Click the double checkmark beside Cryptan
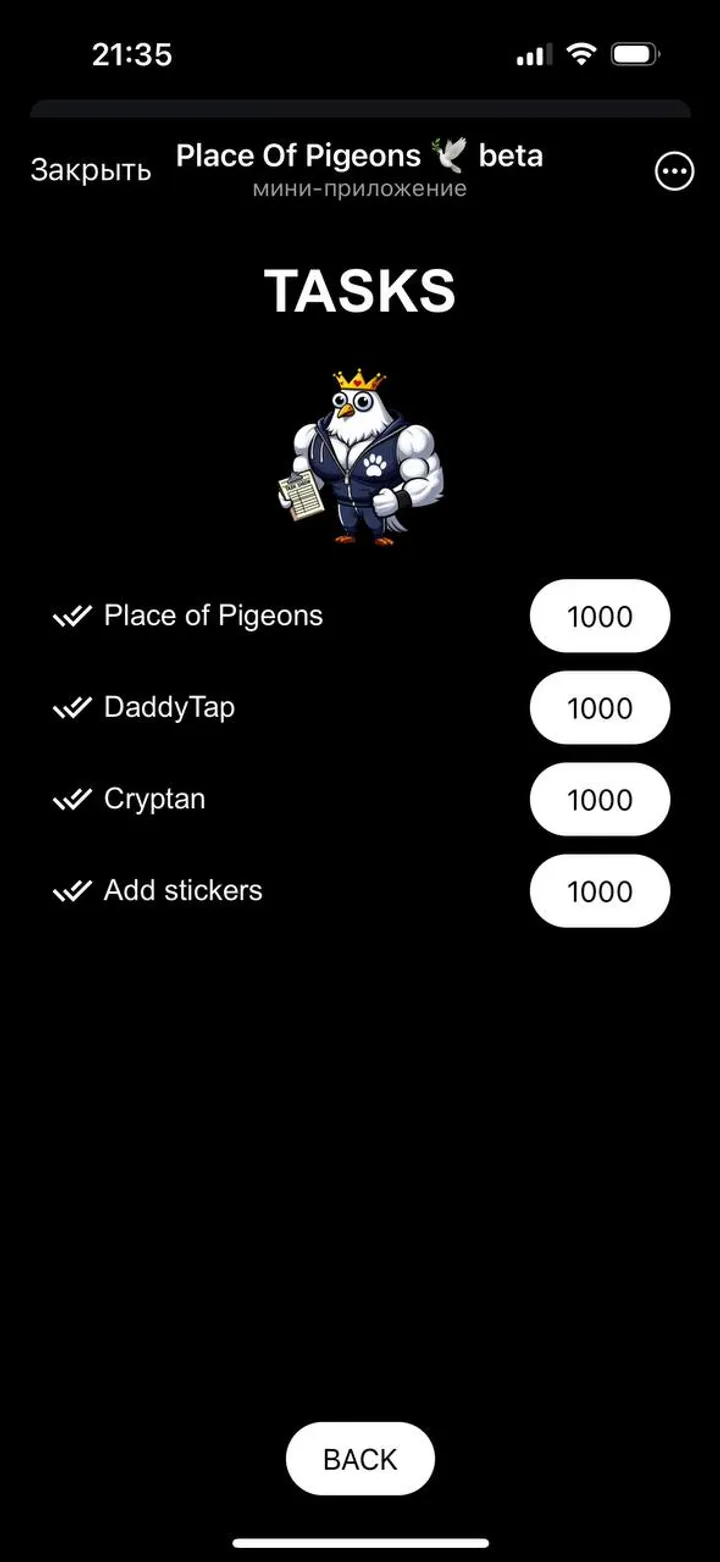 (72, 799)
